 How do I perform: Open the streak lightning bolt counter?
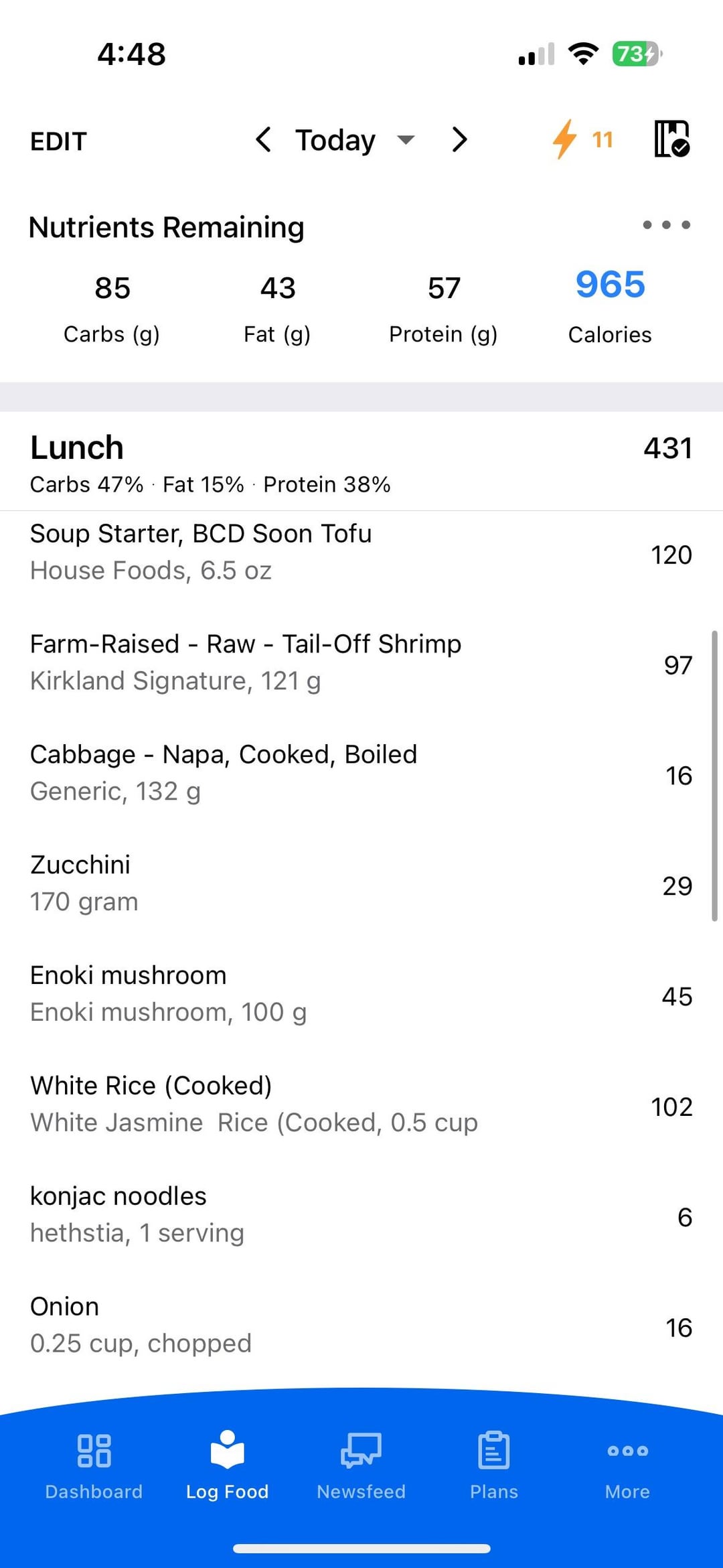[582, 139]
